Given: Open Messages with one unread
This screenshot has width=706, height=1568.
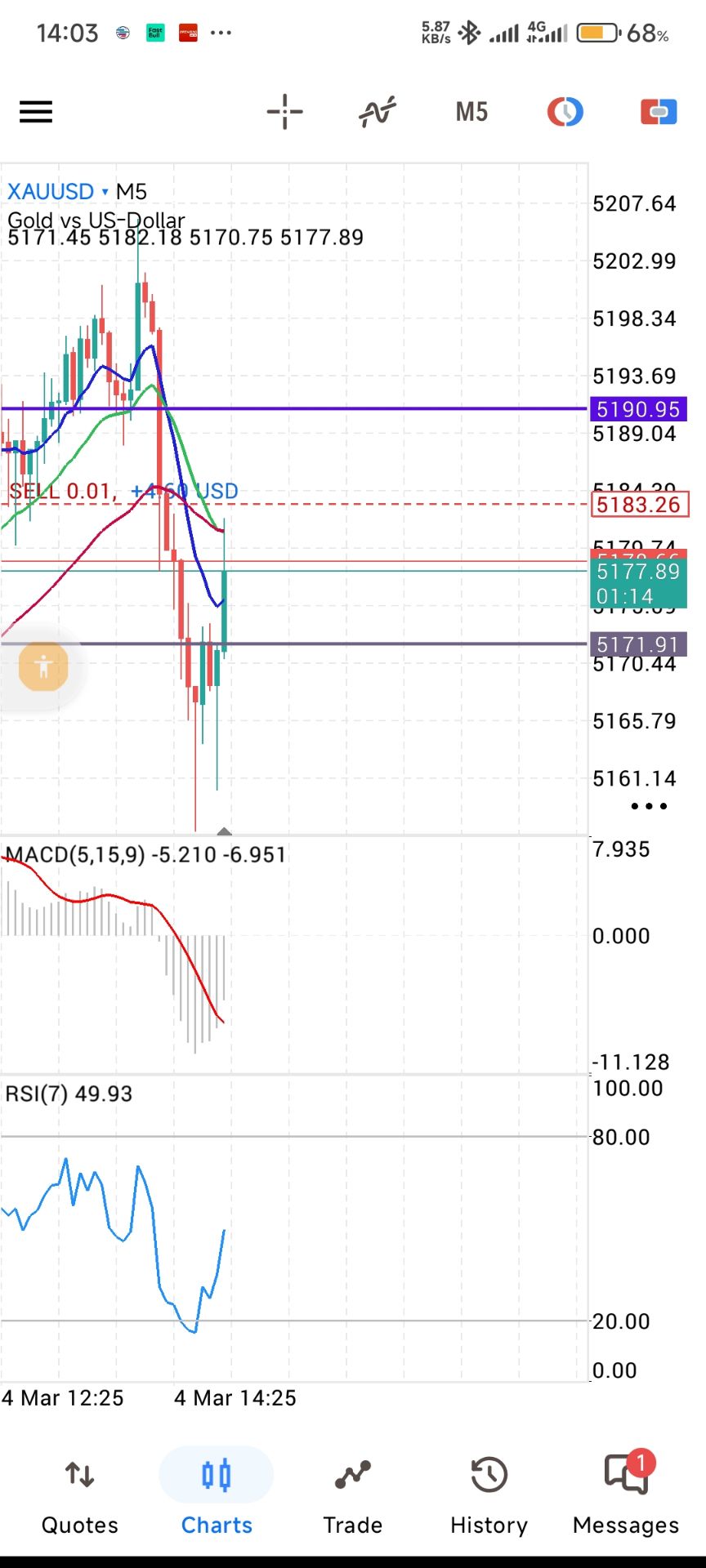Looking at the screenshot, I should (626, 1493).
